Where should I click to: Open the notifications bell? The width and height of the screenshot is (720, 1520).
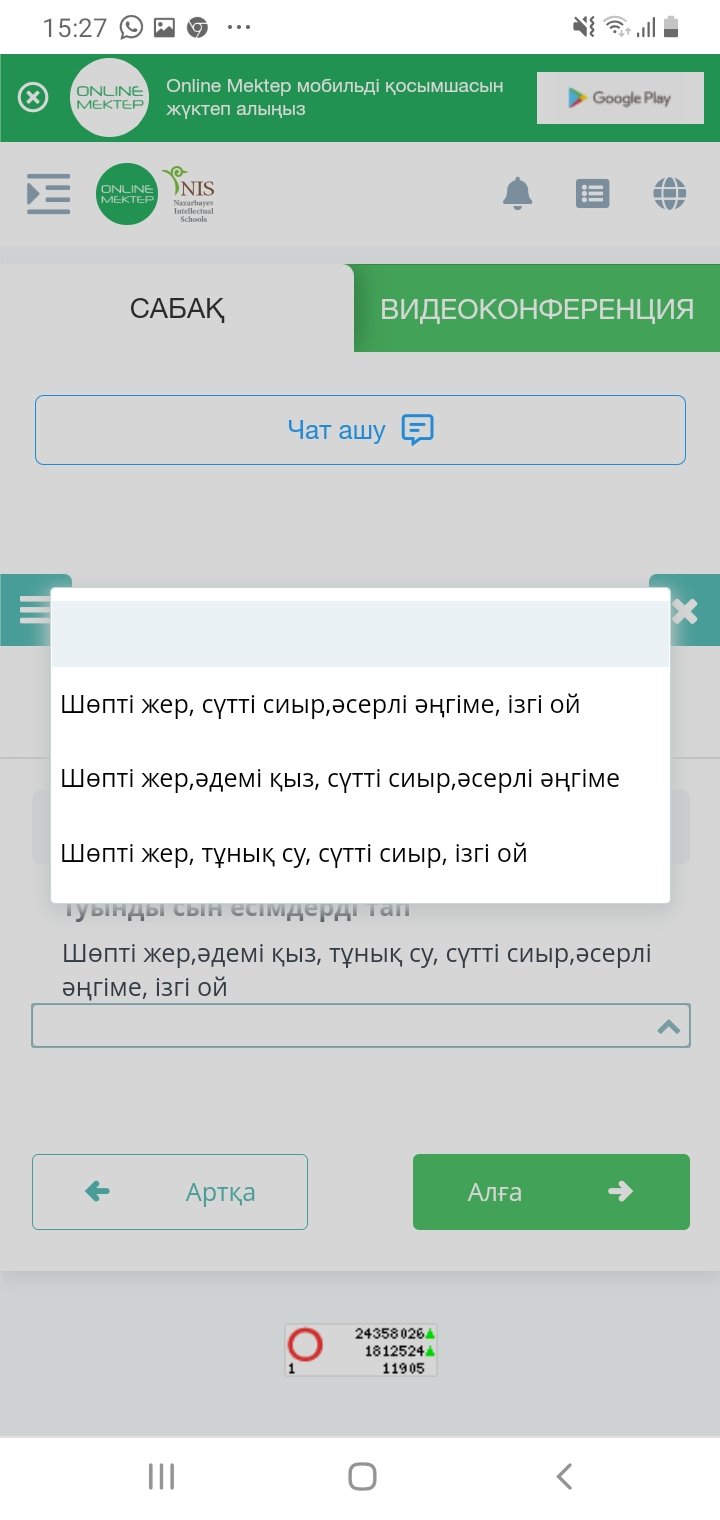(x=517, y=193)
